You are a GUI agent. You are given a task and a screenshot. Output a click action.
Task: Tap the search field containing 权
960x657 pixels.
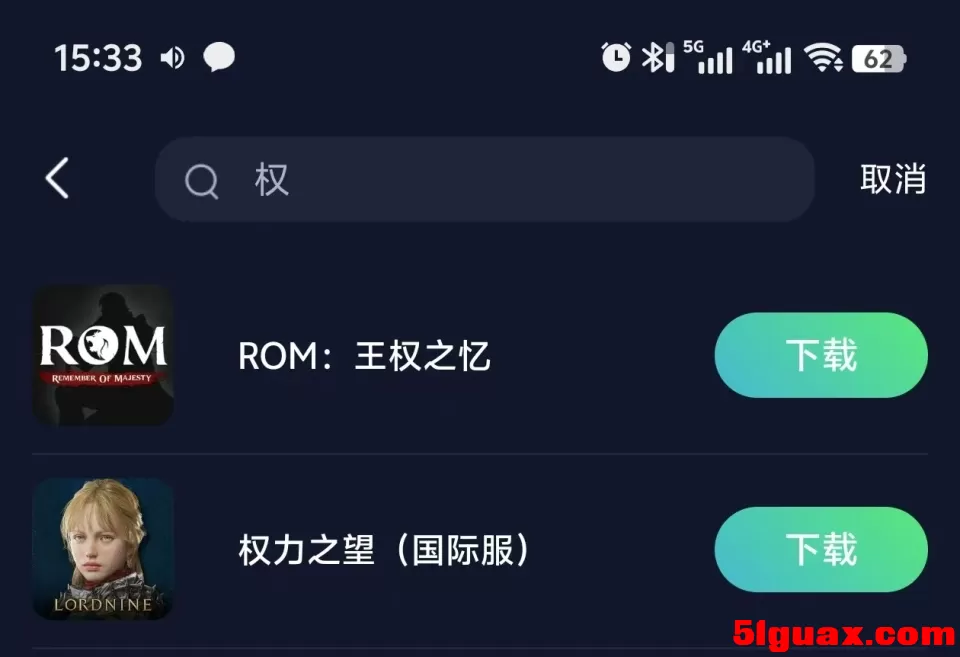[x=484, y=180]
